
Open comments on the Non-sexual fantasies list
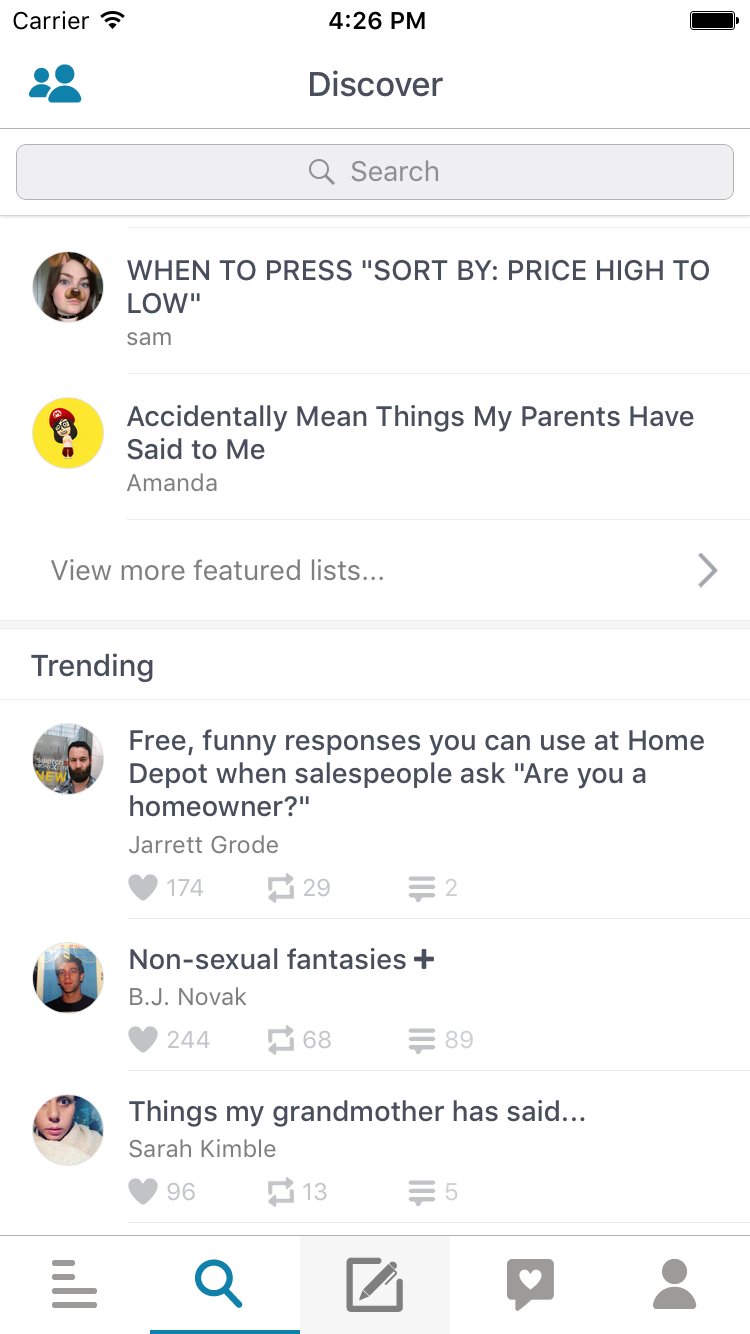tap(422, 1040)
